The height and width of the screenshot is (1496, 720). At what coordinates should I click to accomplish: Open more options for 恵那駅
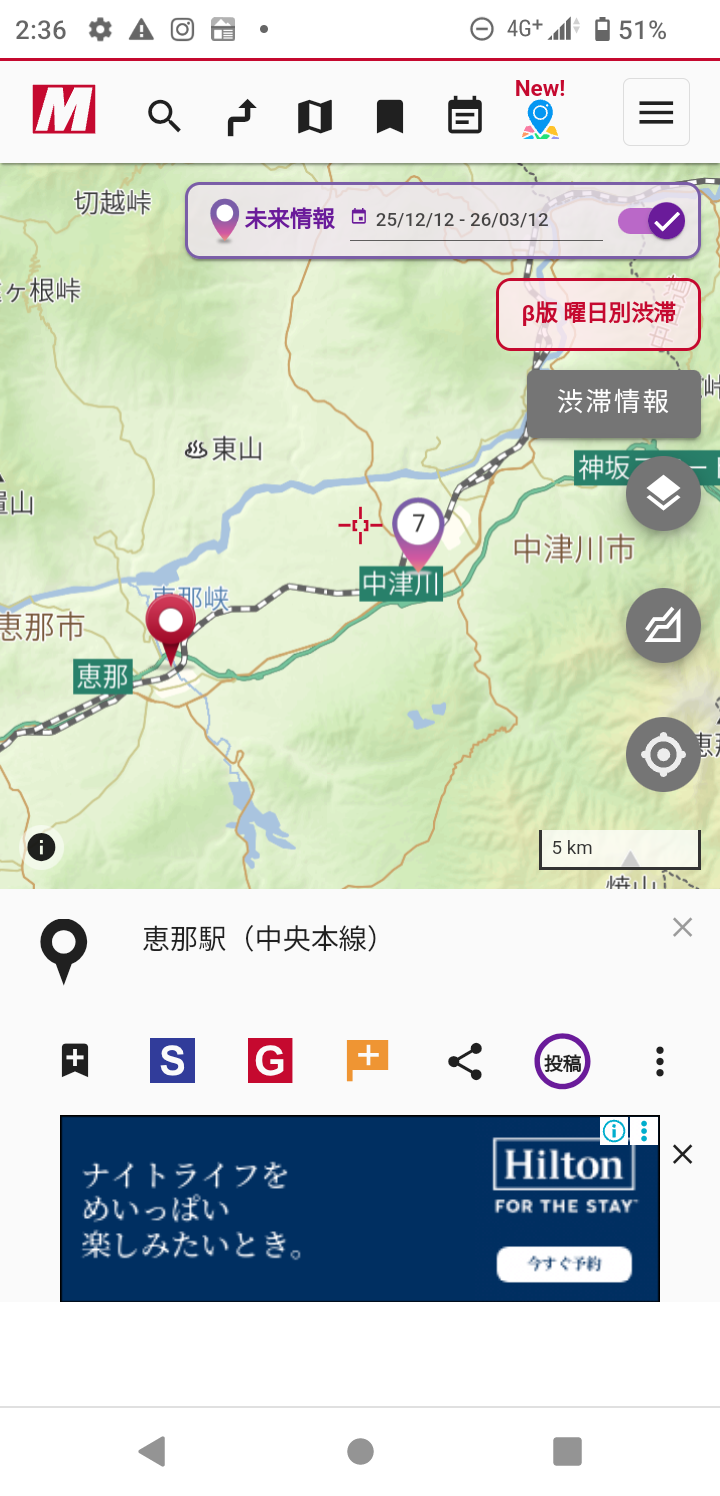click(x=659, y=1061)
